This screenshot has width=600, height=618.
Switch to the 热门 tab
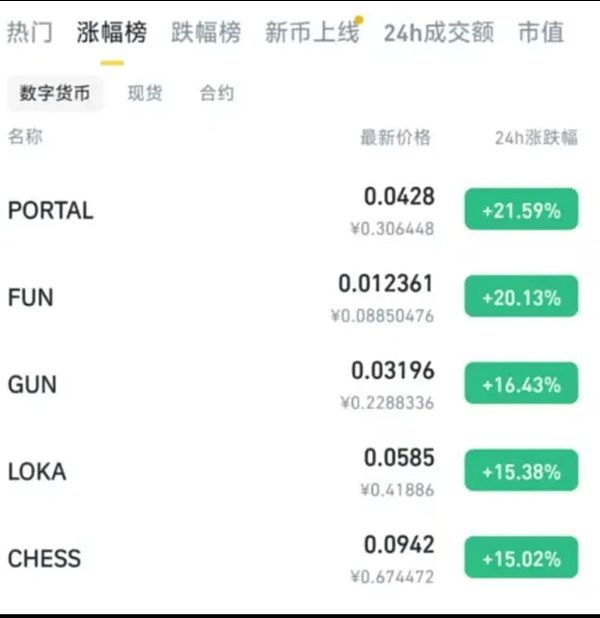click(x=30, y=33)
